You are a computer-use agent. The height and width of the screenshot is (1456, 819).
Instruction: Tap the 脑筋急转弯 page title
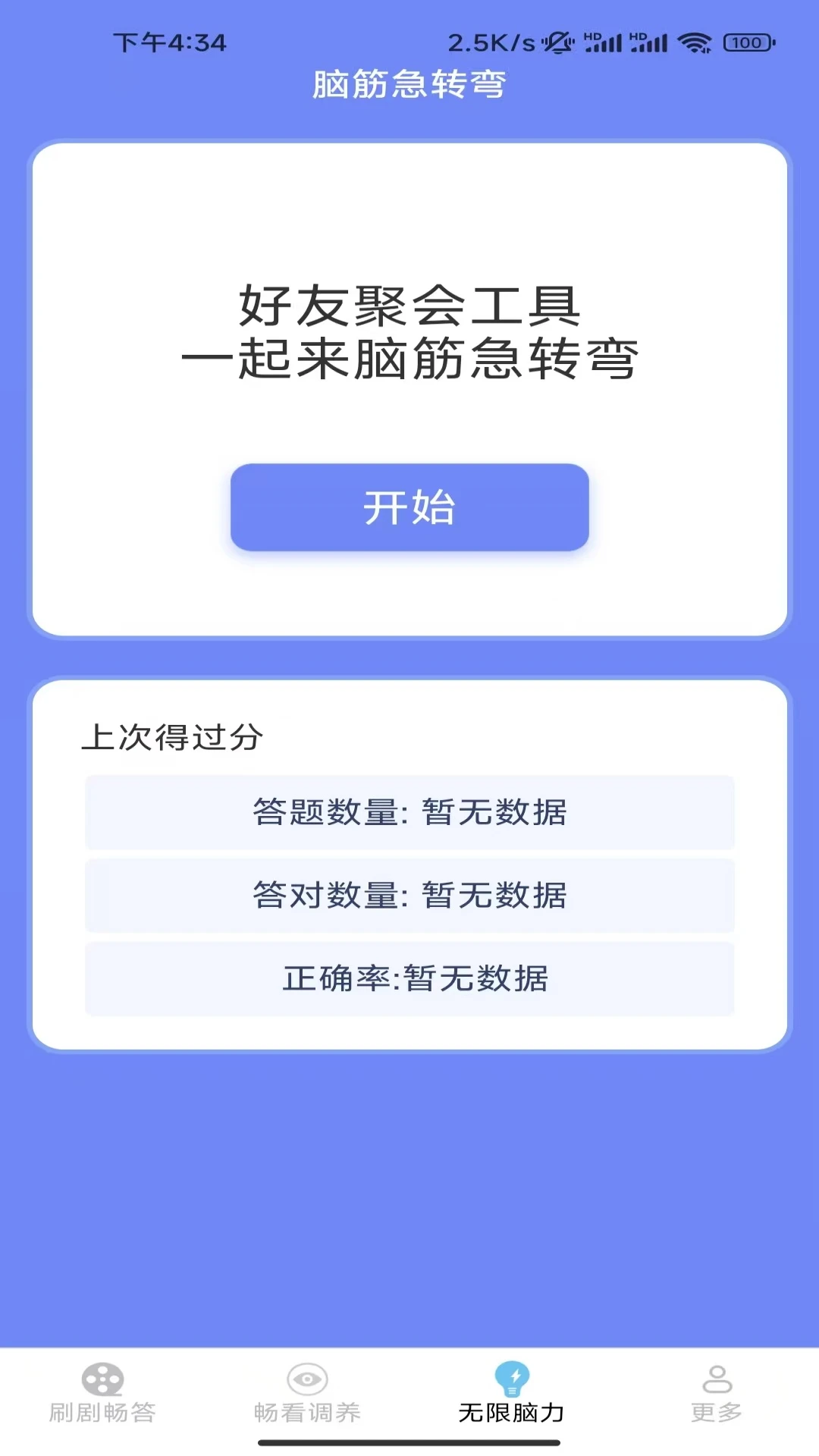[409, 86]
